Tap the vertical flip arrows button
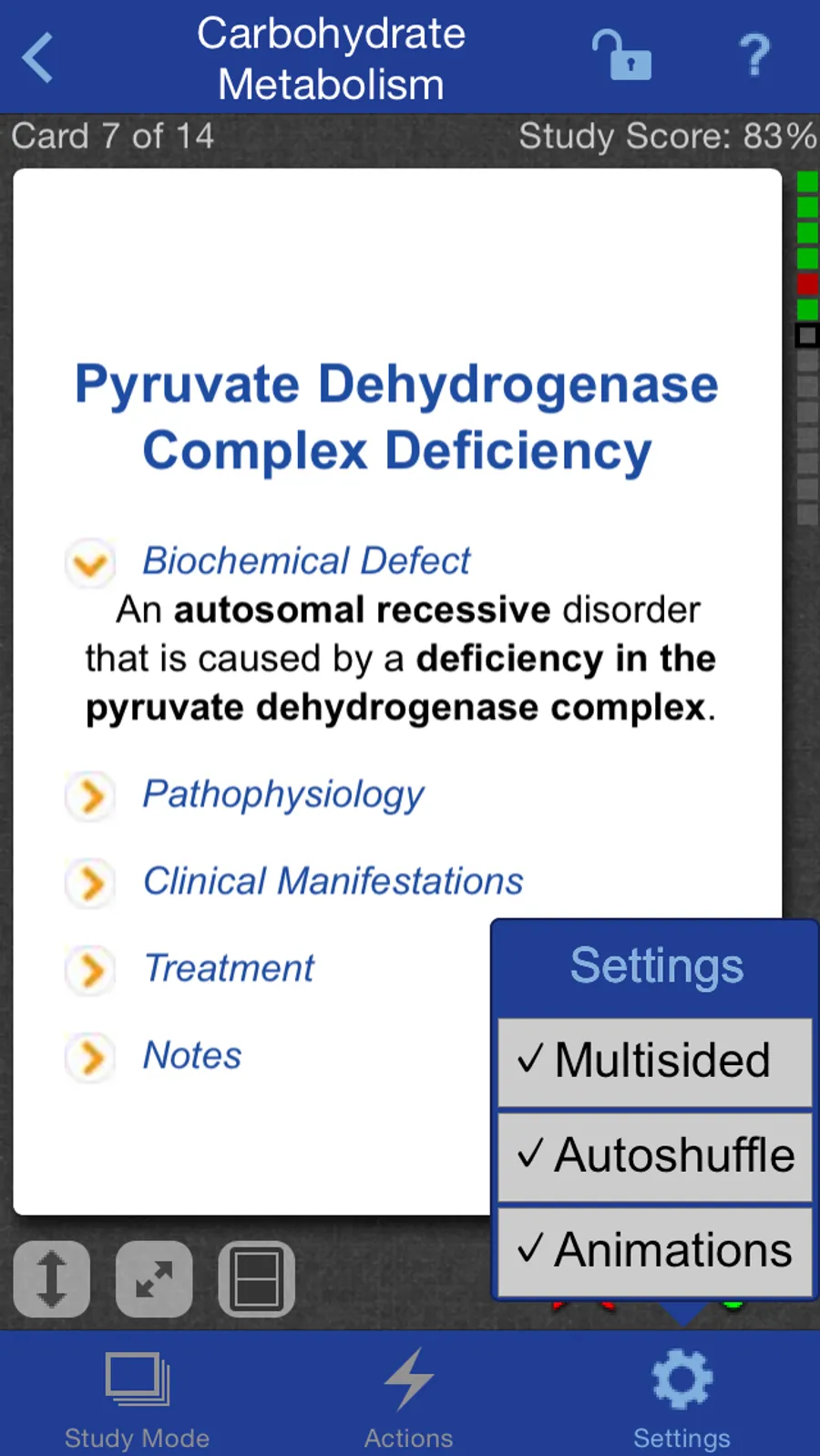The width and height of the screenshot is (820, 1456). (52, 1279)
